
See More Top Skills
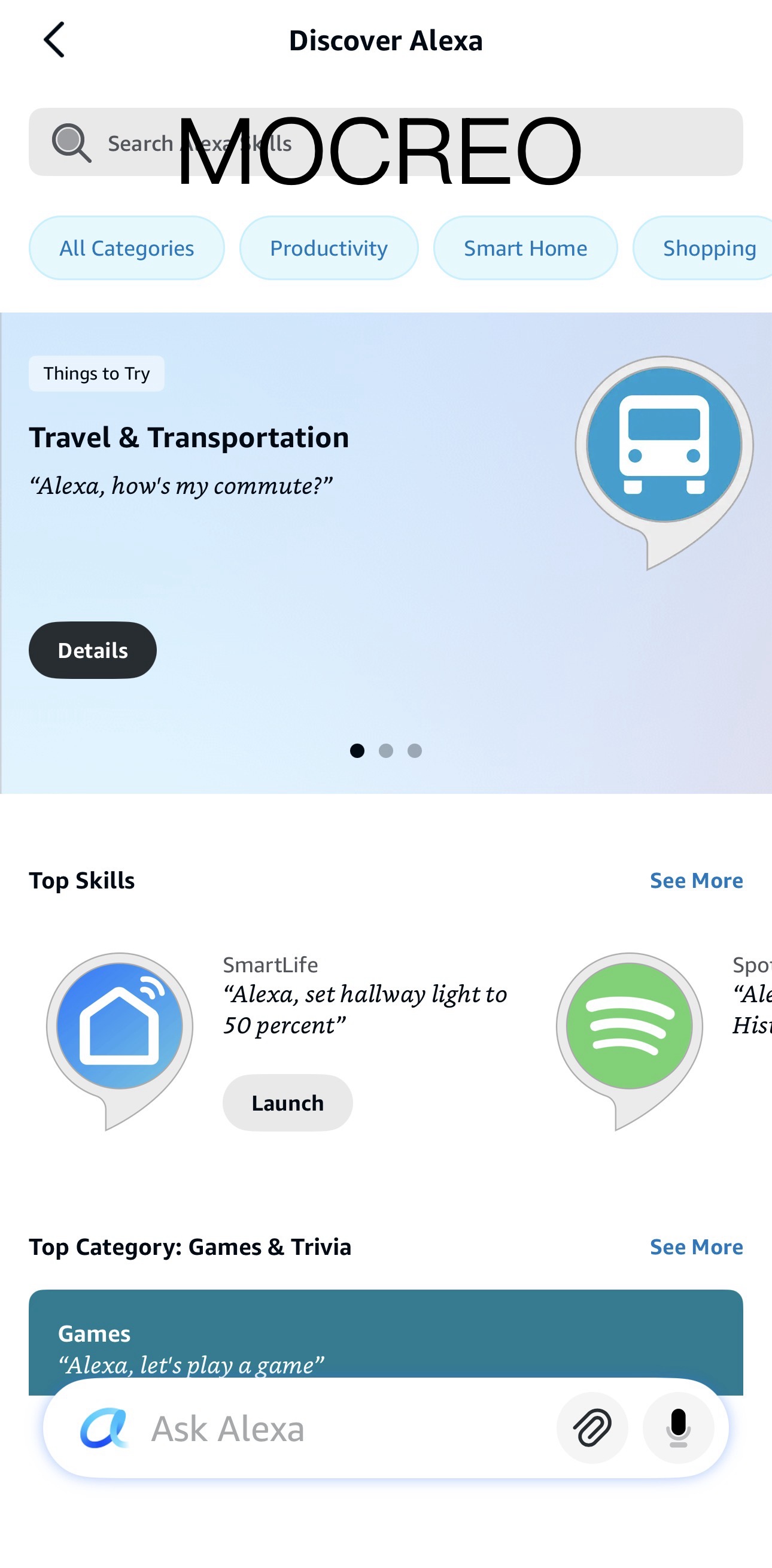696,881
